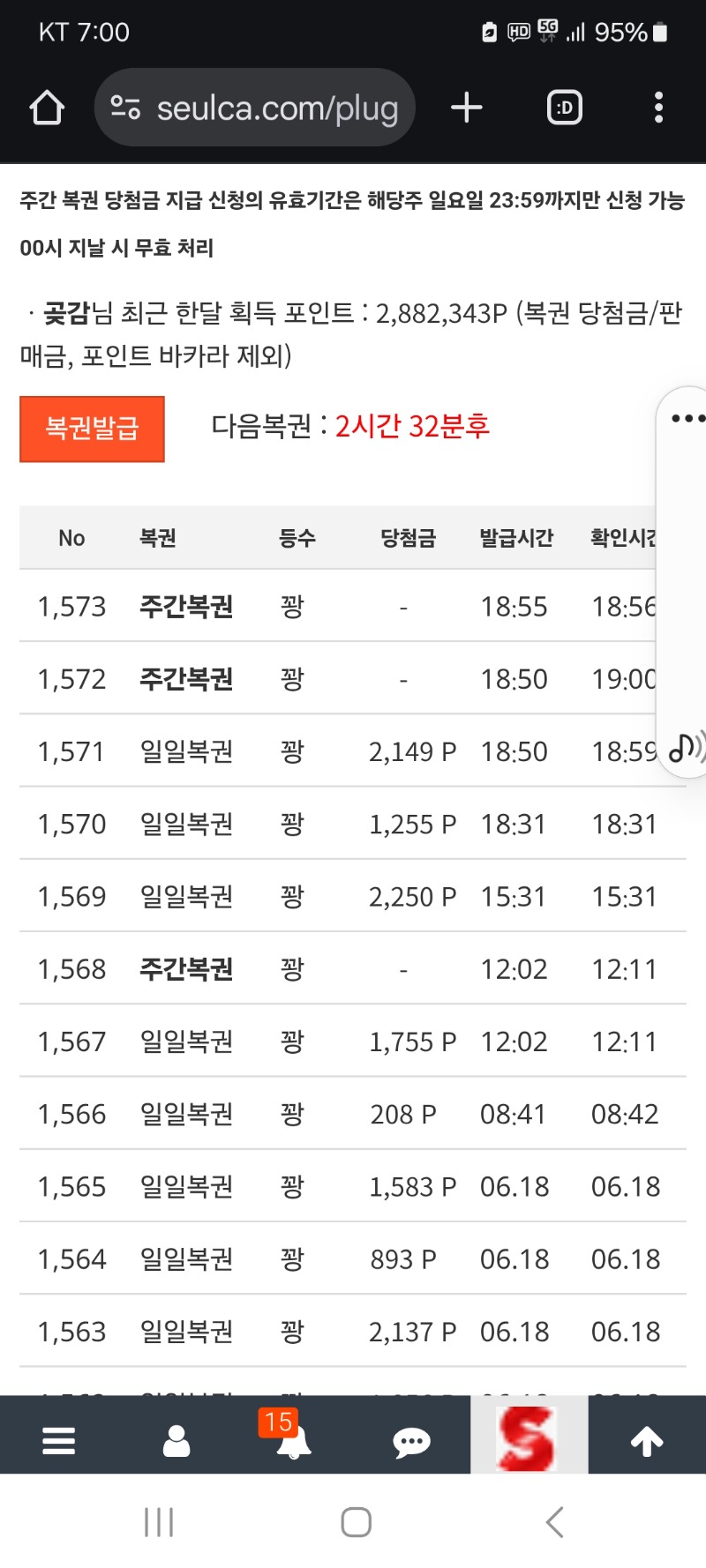Open the notifications bell with 15 badge
Image resolution: width=706 pixels, height=1568 pixels.
291,1441
